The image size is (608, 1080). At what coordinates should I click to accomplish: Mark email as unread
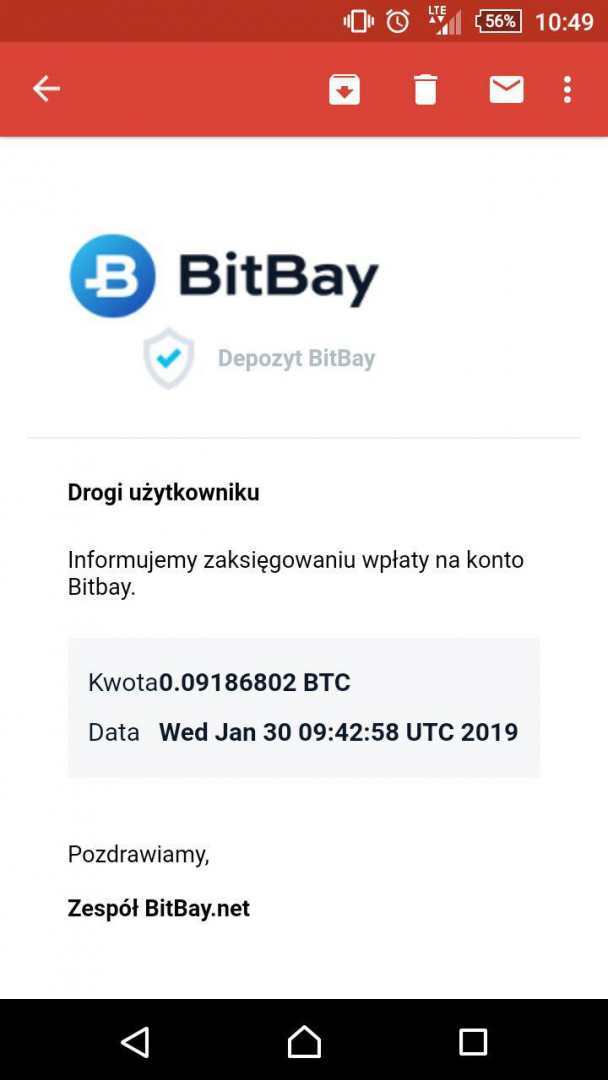506,89
